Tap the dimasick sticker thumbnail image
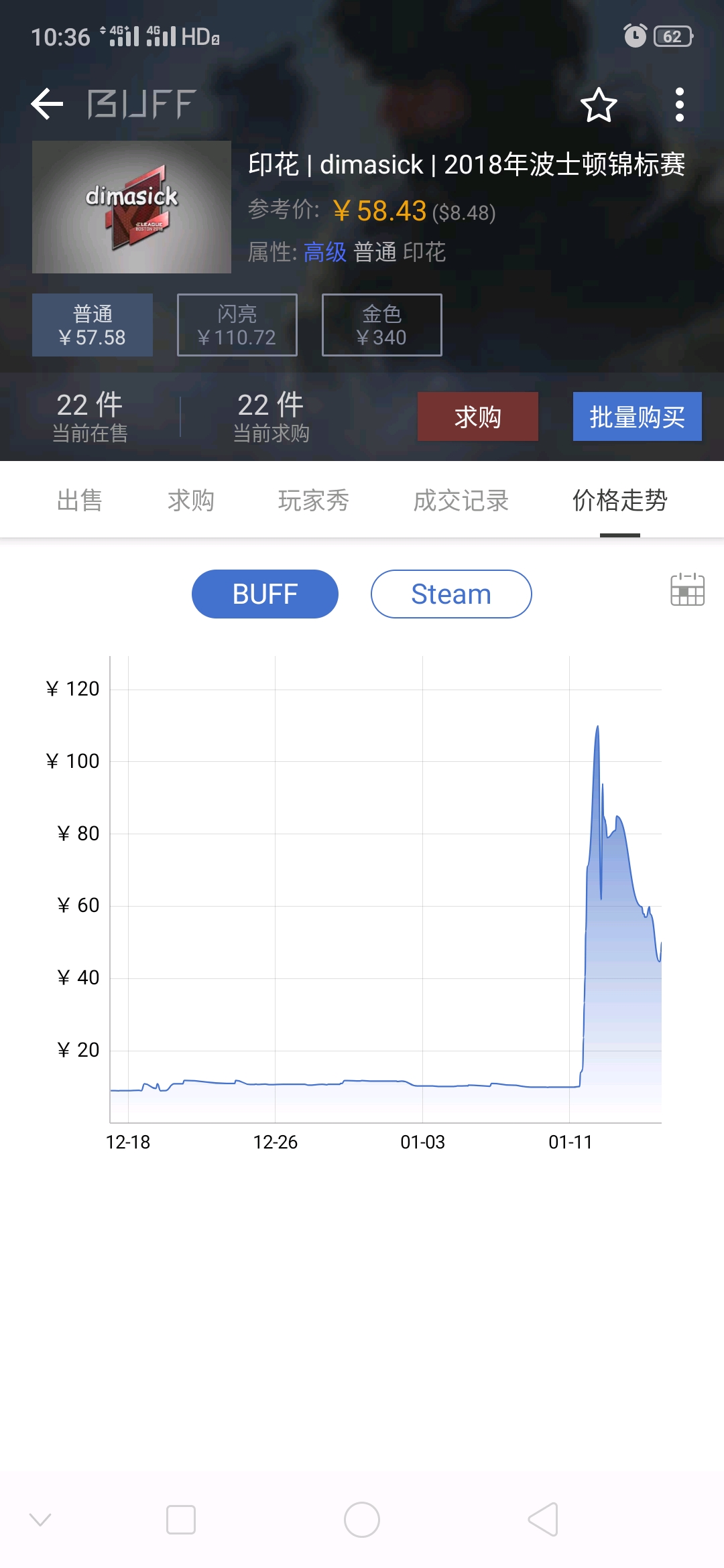 pos(131,206)
